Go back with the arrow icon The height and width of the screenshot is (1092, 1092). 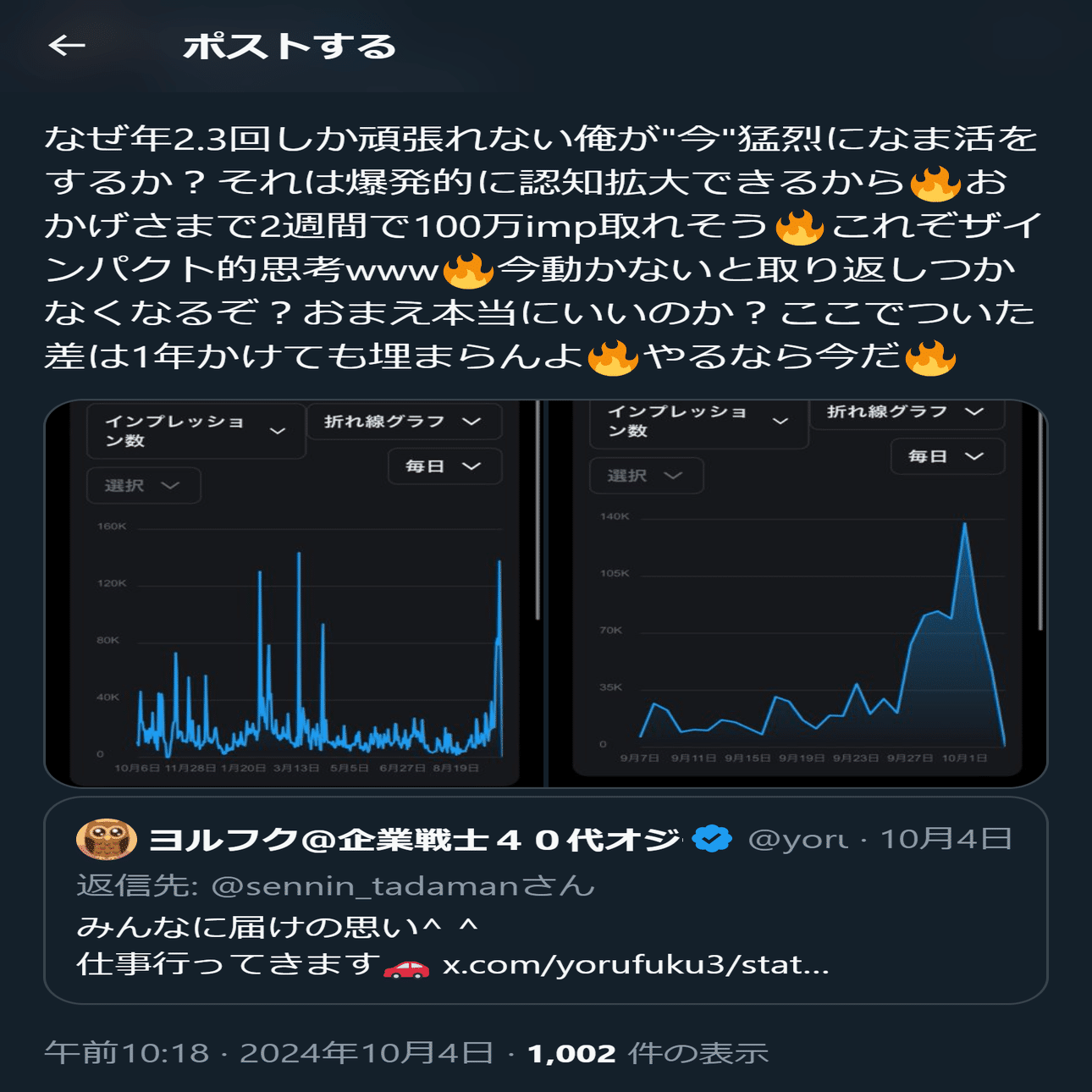point(67,46)
